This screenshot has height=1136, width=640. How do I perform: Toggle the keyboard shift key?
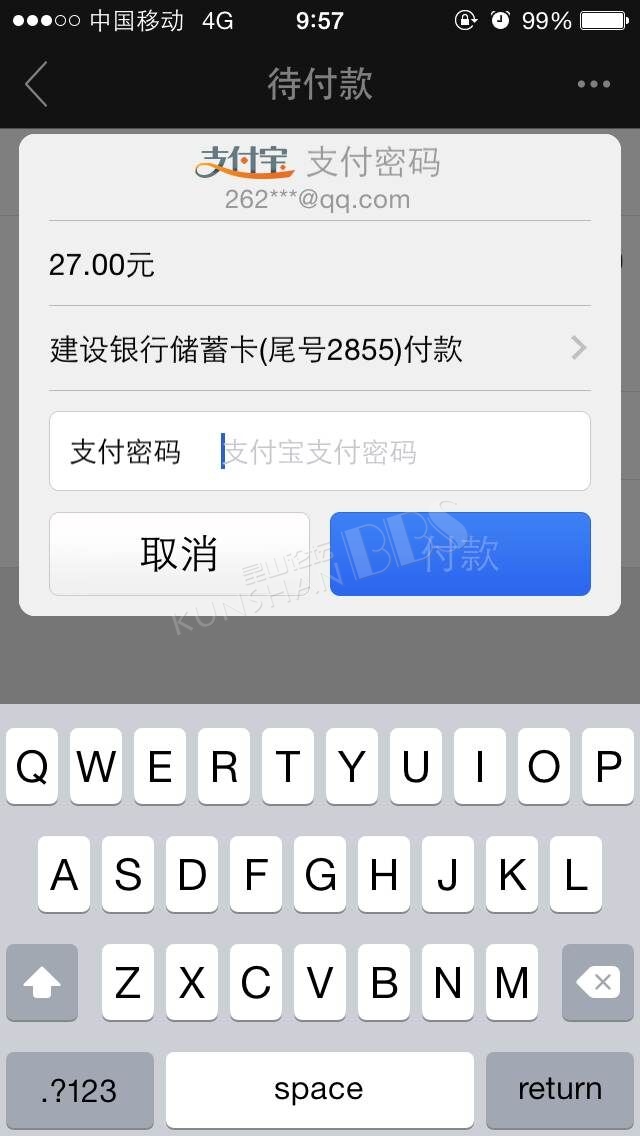[42, 982]
